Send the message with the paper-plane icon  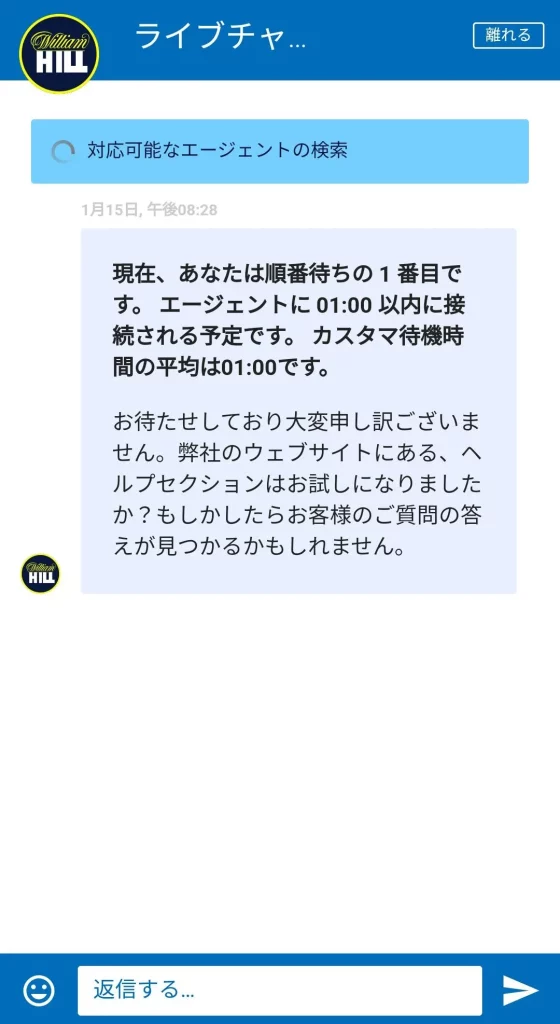point(520,991)
